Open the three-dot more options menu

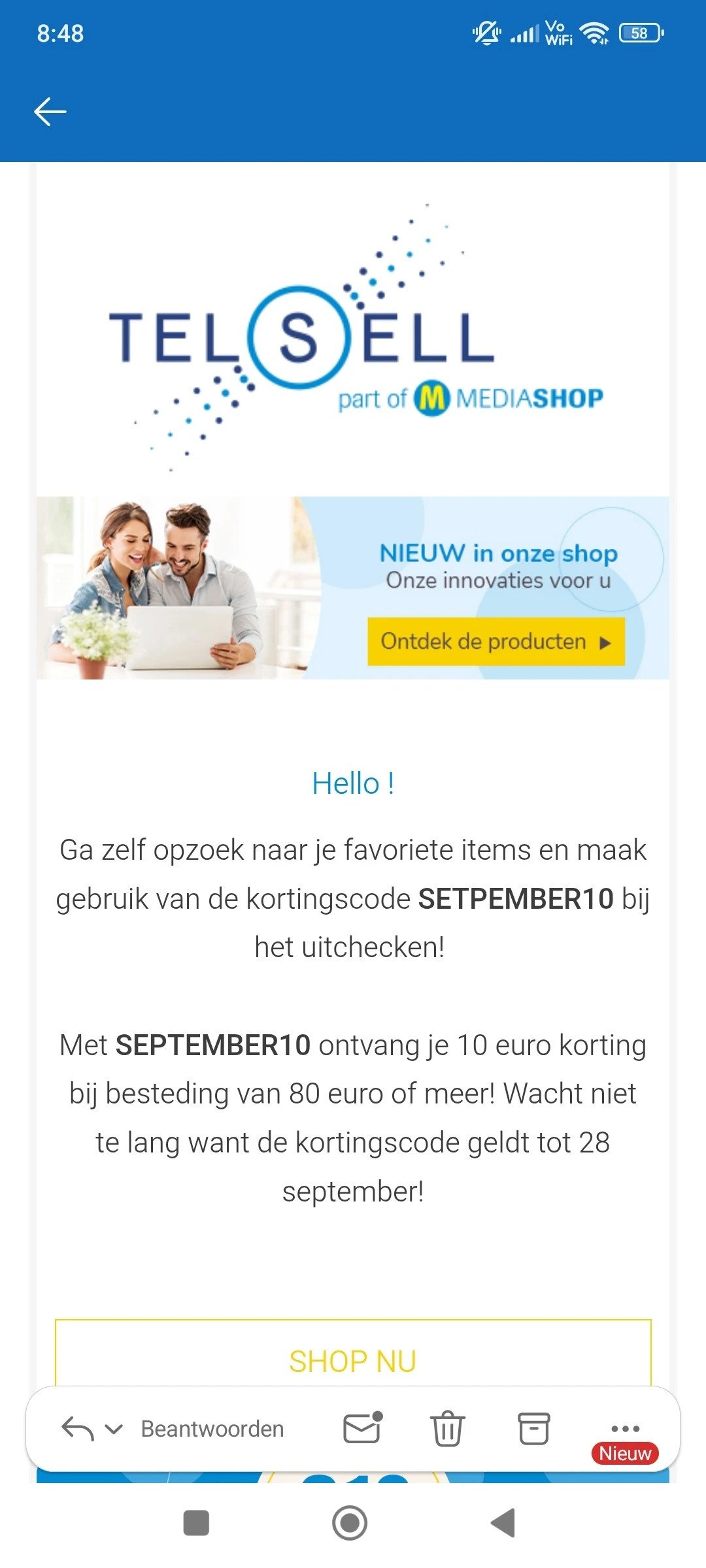click(x=625, y=1428)
